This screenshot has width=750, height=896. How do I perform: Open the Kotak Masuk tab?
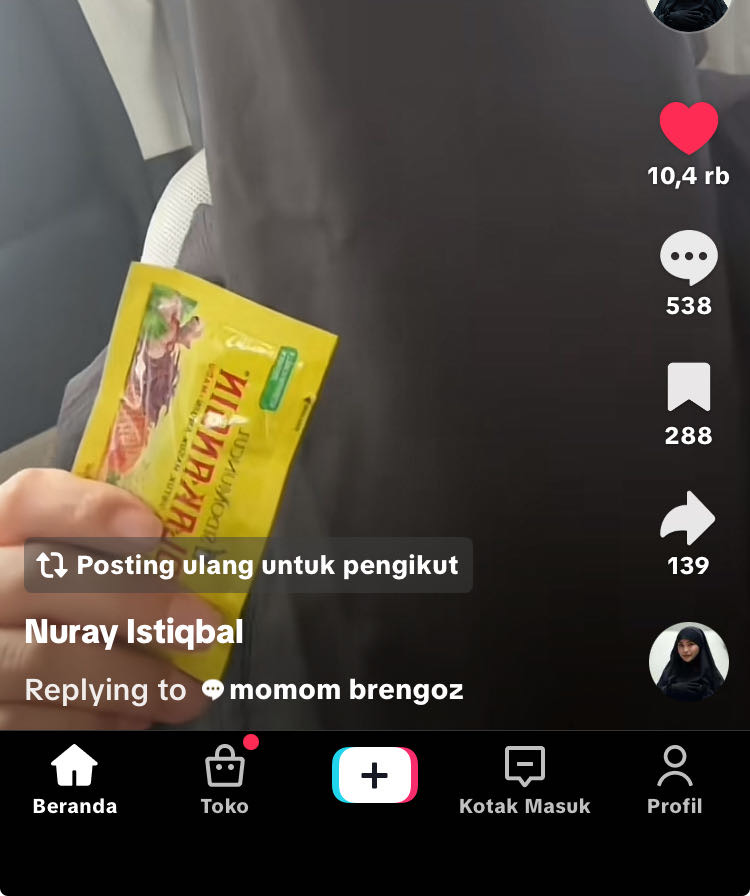pyautogui.click(x=524, y=781)
